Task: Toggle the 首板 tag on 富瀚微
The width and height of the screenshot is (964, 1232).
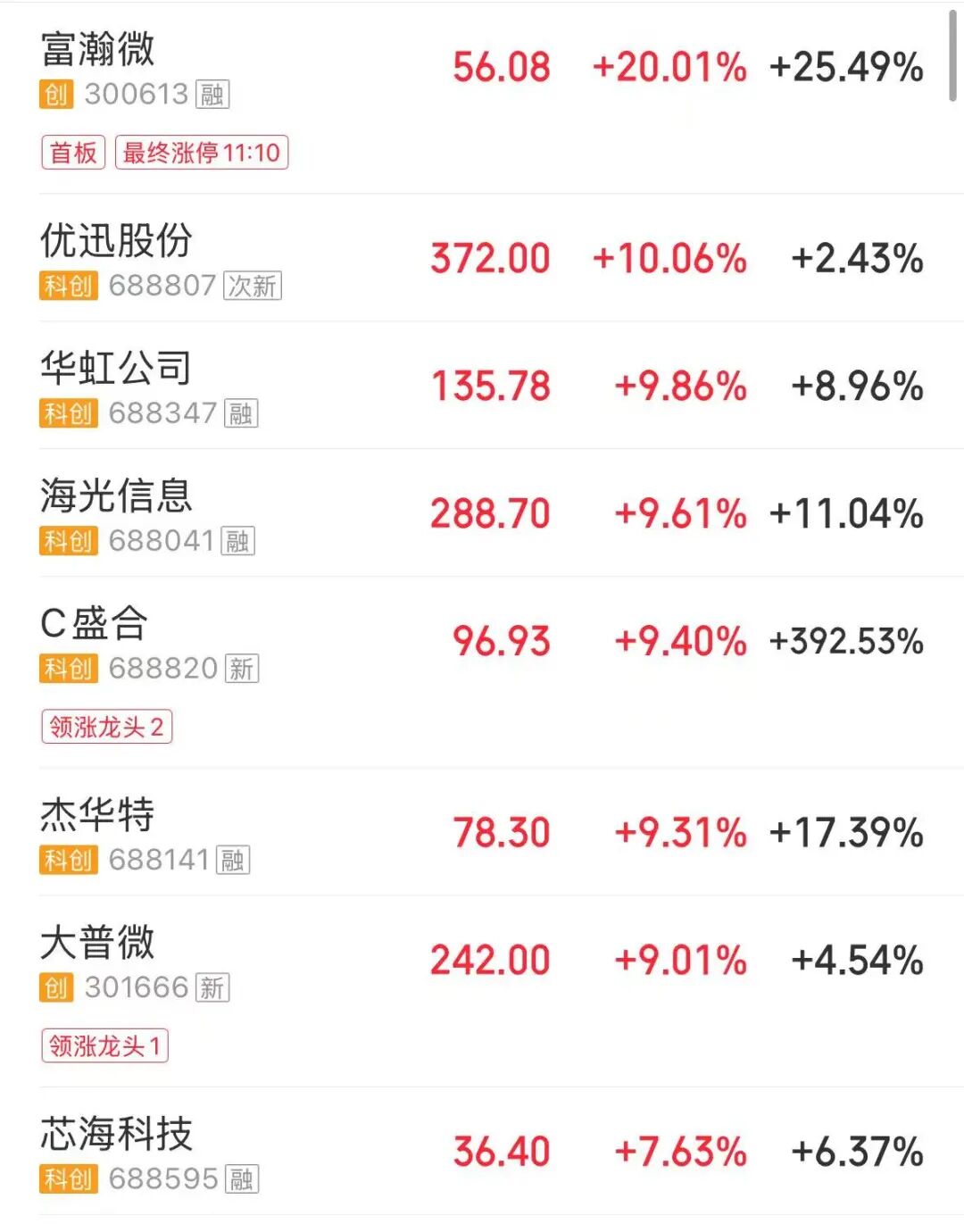Action: click(73, 153)
